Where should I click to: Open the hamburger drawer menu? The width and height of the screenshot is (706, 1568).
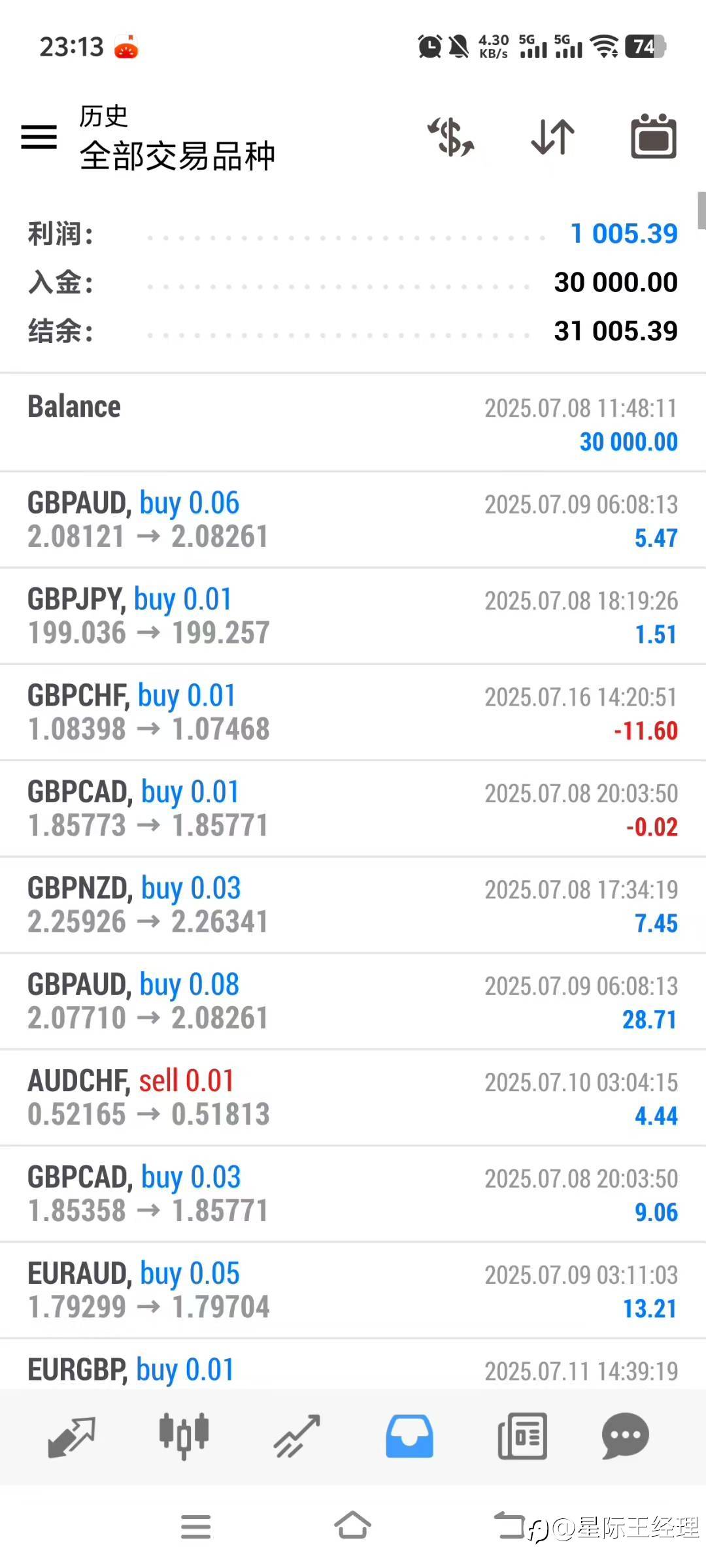(39, 137)
